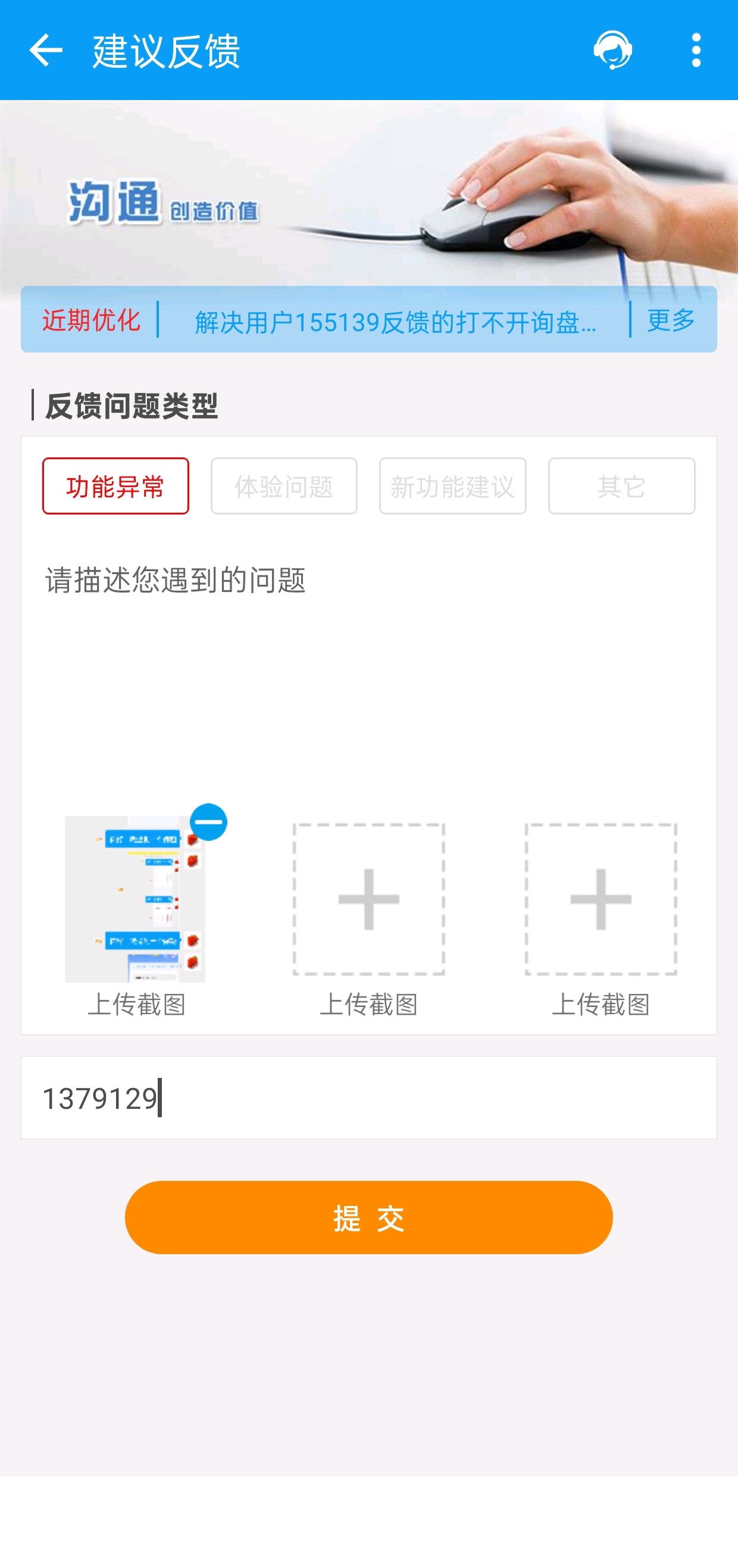Open the 近期优化 notice about user 155139
The width and height of the screenshot is (738, 1568).
(395, 321)
